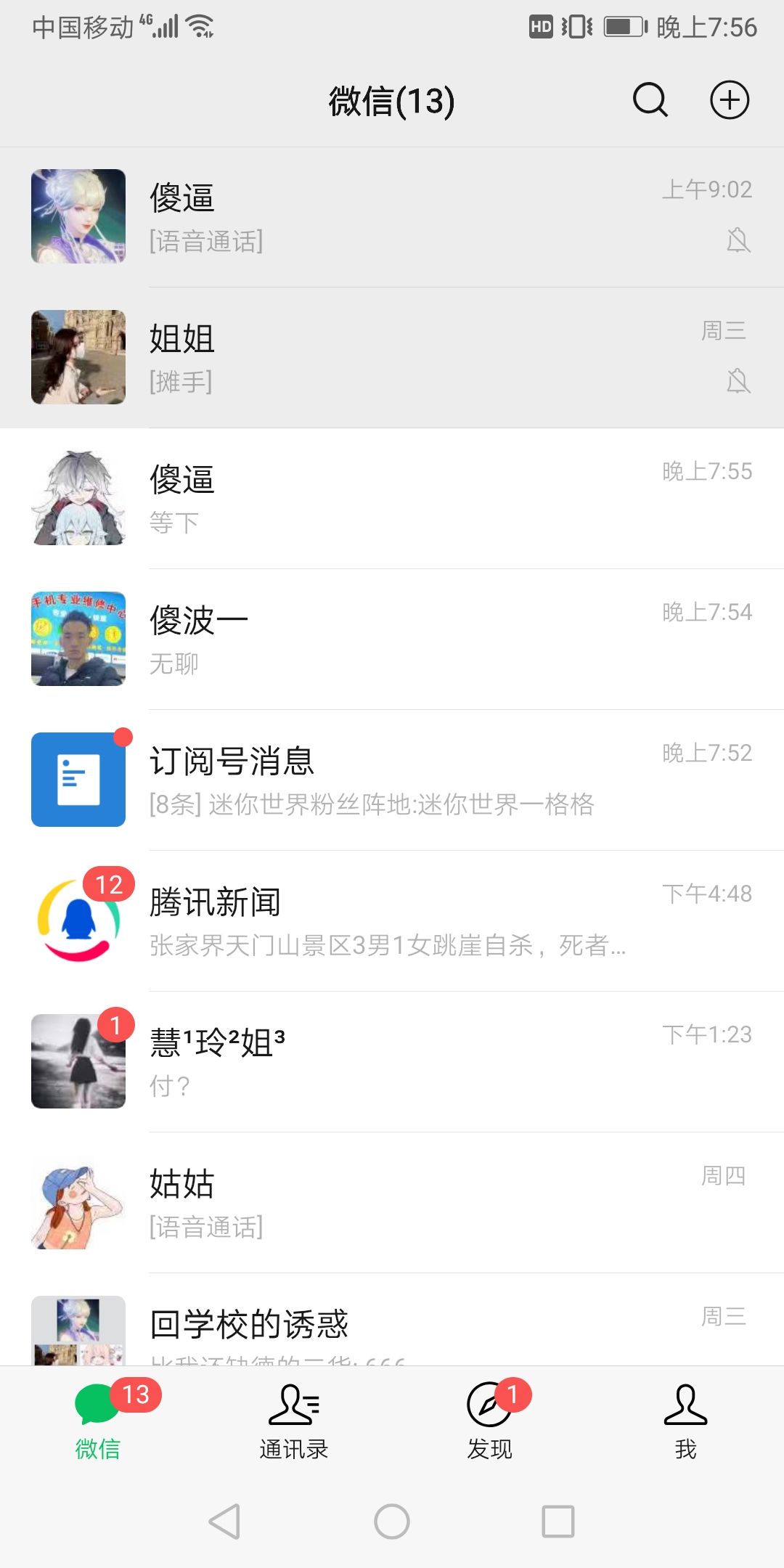Open 订阅号消息 subscription messages
784x1568 pixels.
pyautogui.click(x=392, y=780)
